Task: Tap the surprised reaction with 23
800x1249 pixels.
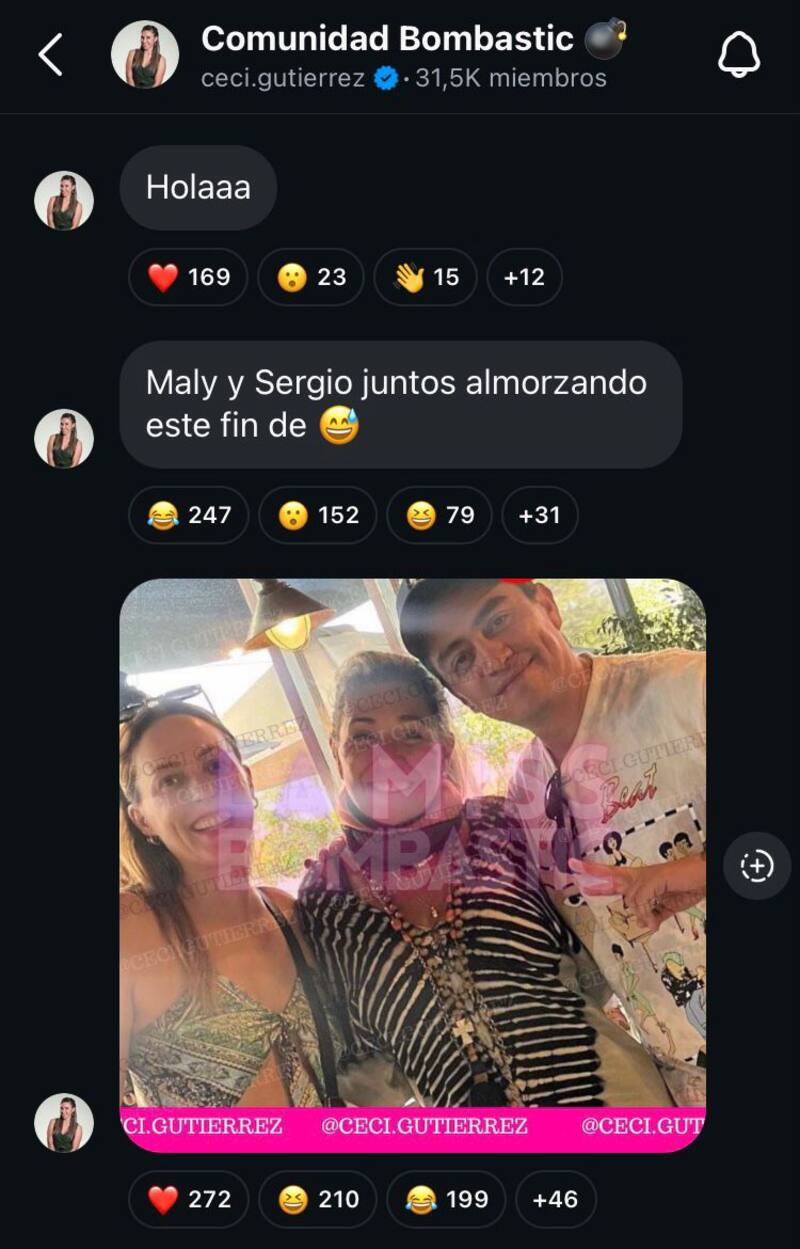Action: [x=310, y=277]
